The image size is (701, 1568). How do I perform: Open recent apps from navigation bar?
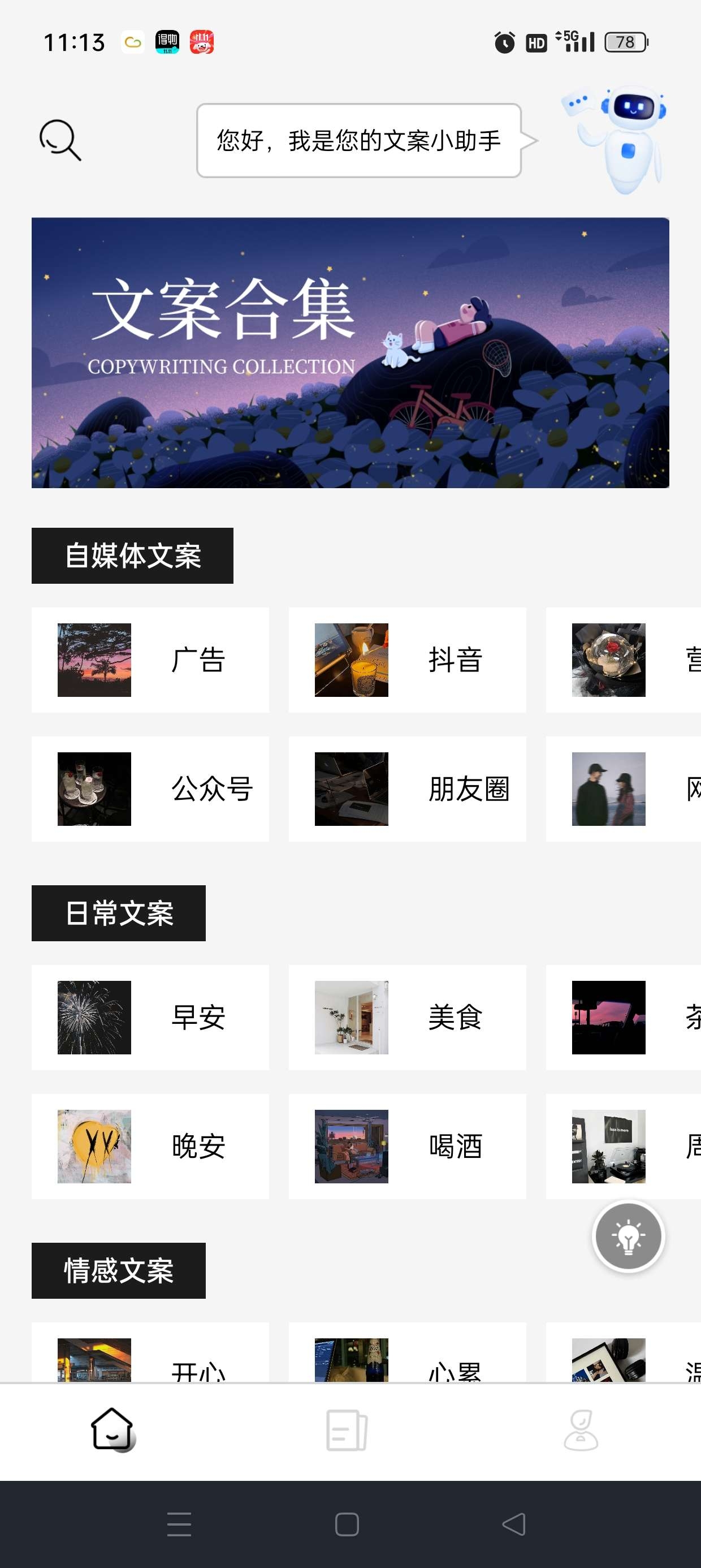click(x=179, y=1523)
